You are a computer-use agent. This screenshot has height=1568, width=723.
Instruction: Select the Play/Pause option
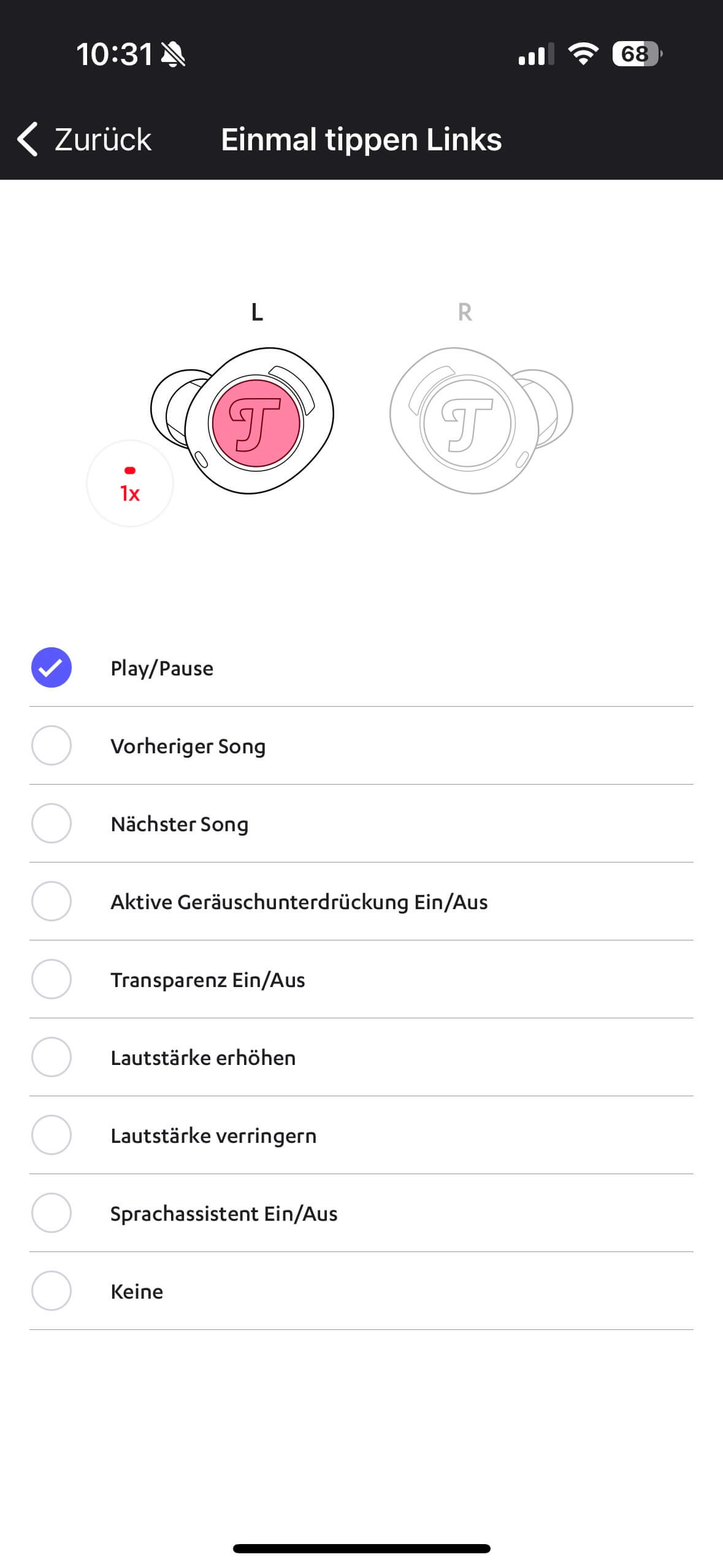(52, 667)
